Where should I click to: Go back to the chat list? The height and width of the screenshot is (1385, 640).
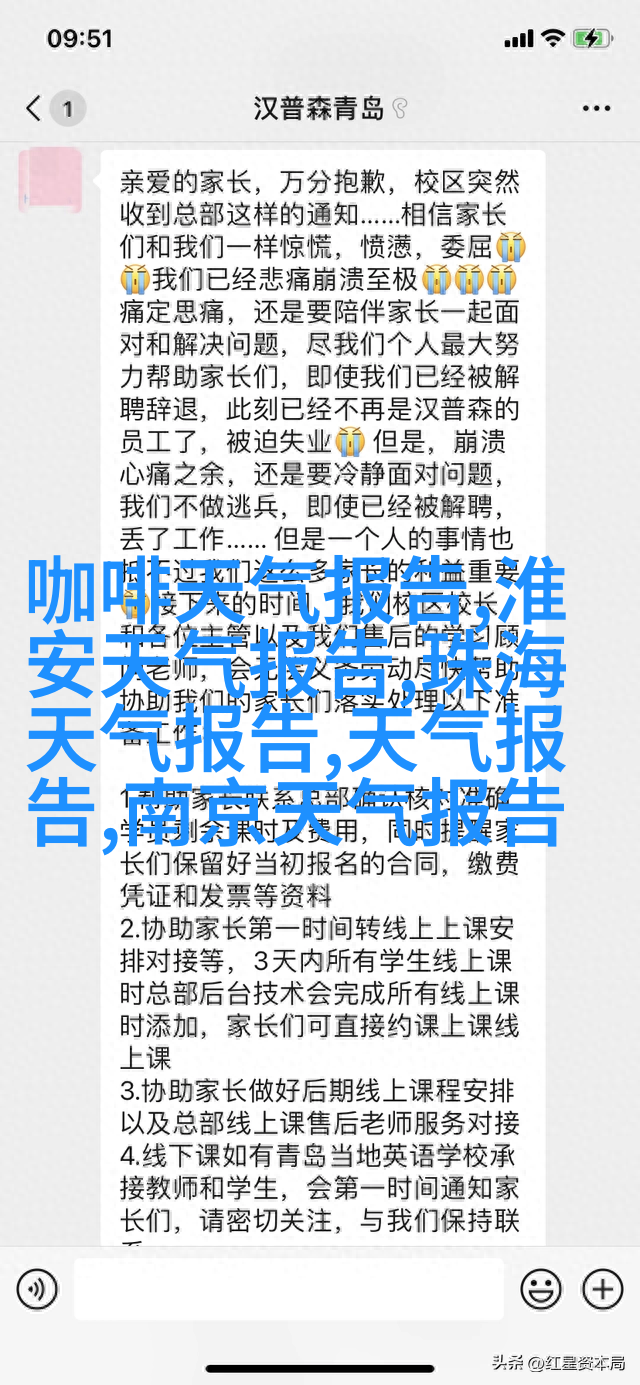[36, 108]
